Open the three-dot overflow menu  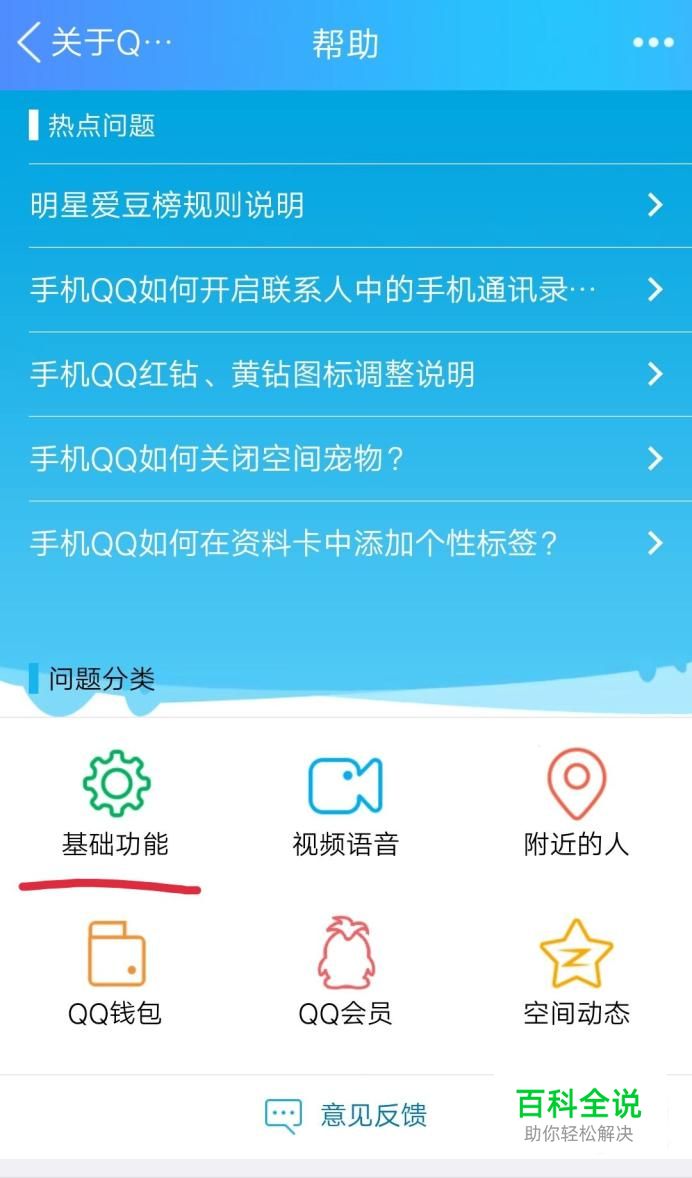(653, 43)
